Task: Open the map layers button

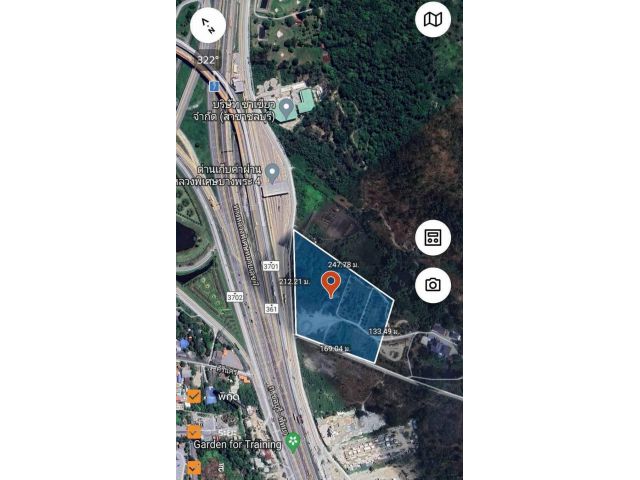Action: 433,19
